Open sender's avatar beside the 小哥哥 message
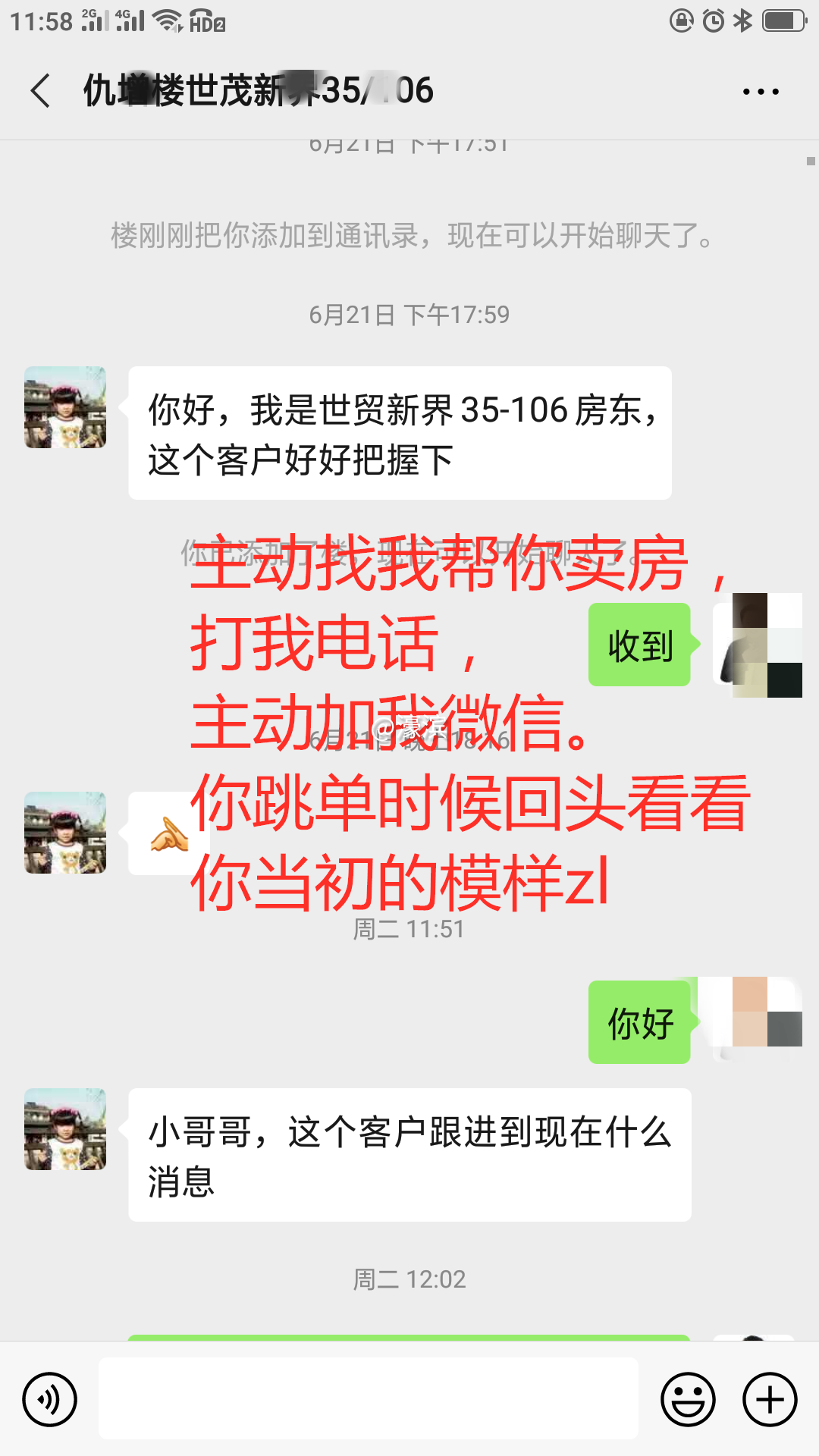The image size is (819, 1456). coord(65,1129)
